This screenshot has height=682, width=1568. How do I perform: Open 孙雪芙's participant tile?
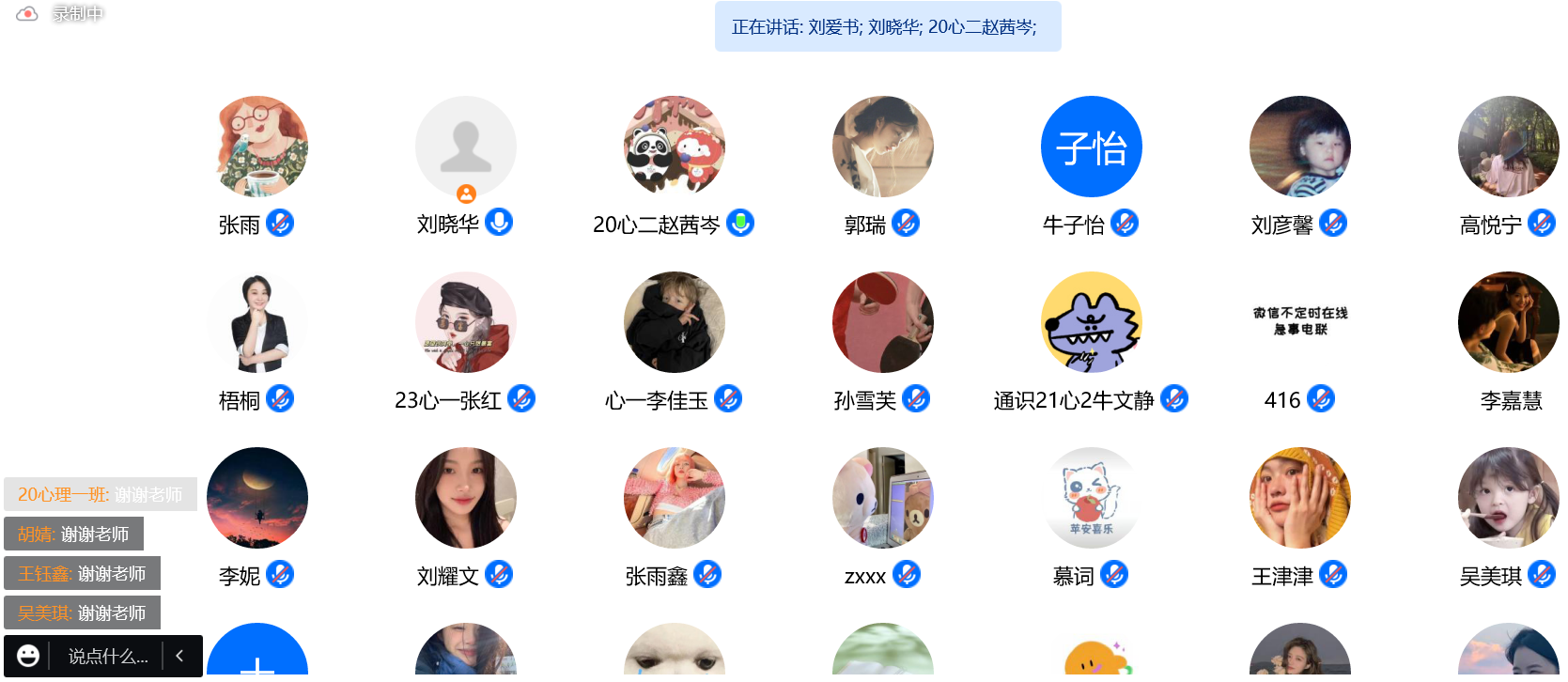883,322
